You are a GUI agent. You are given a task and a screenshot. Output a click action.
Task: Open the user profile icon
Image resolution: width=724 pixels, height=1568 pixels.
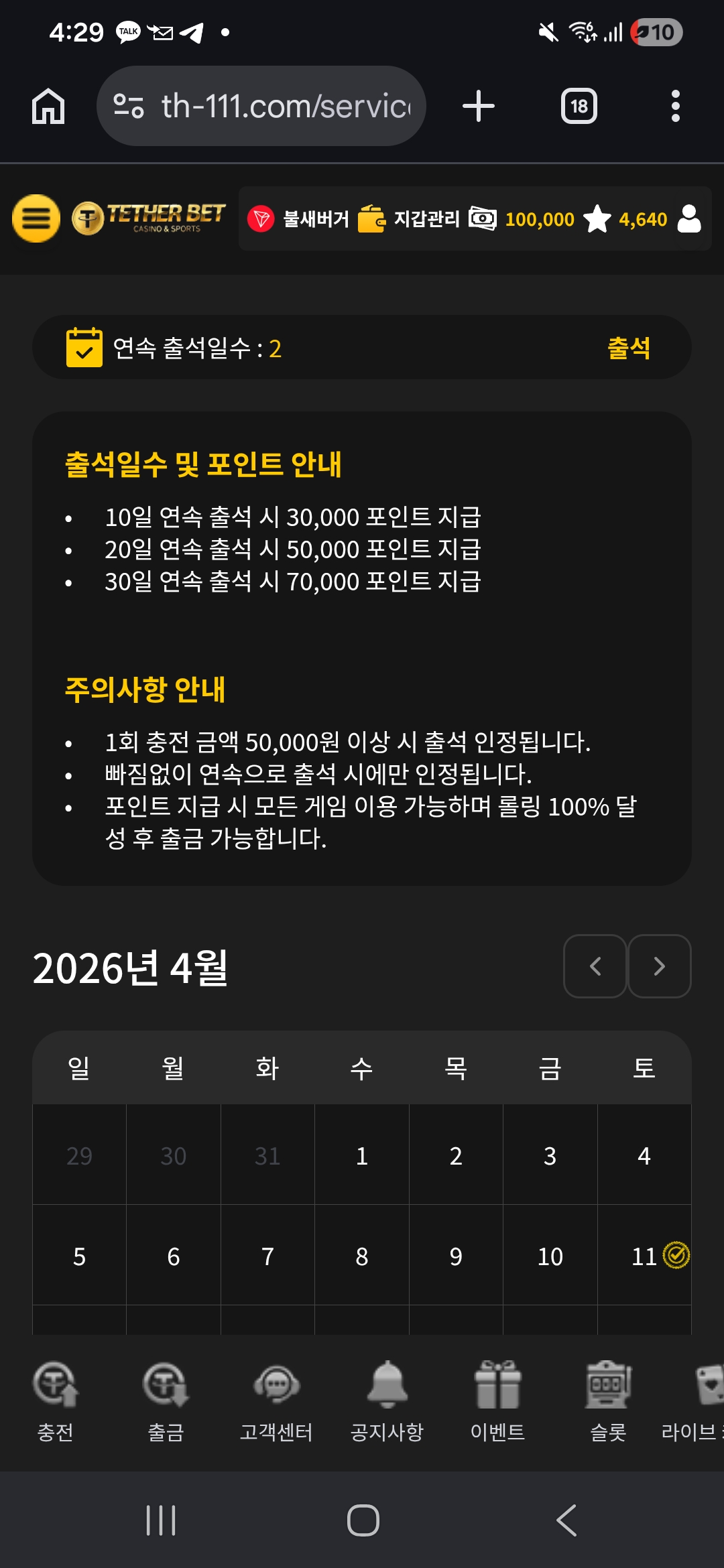click(689, 218)
